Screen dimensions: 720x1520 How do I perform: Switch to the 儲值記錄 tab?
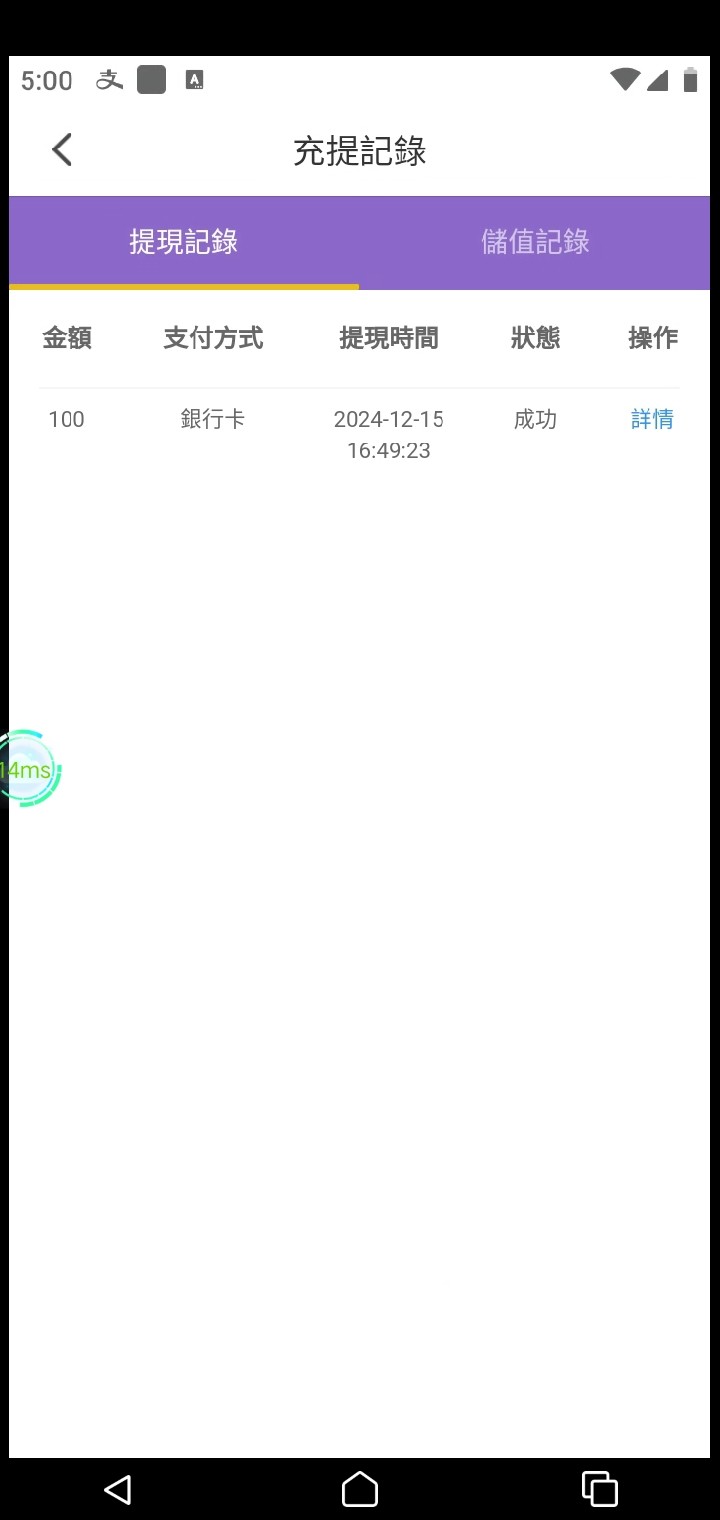(535, 242)
